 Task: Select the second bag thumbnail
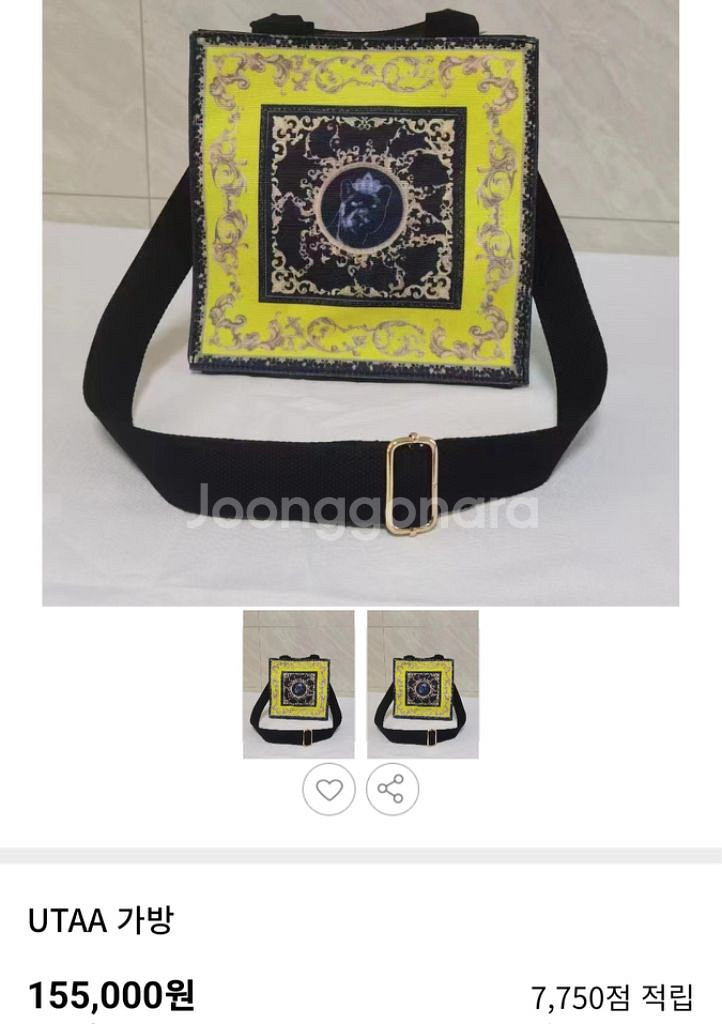click(422, 684)
